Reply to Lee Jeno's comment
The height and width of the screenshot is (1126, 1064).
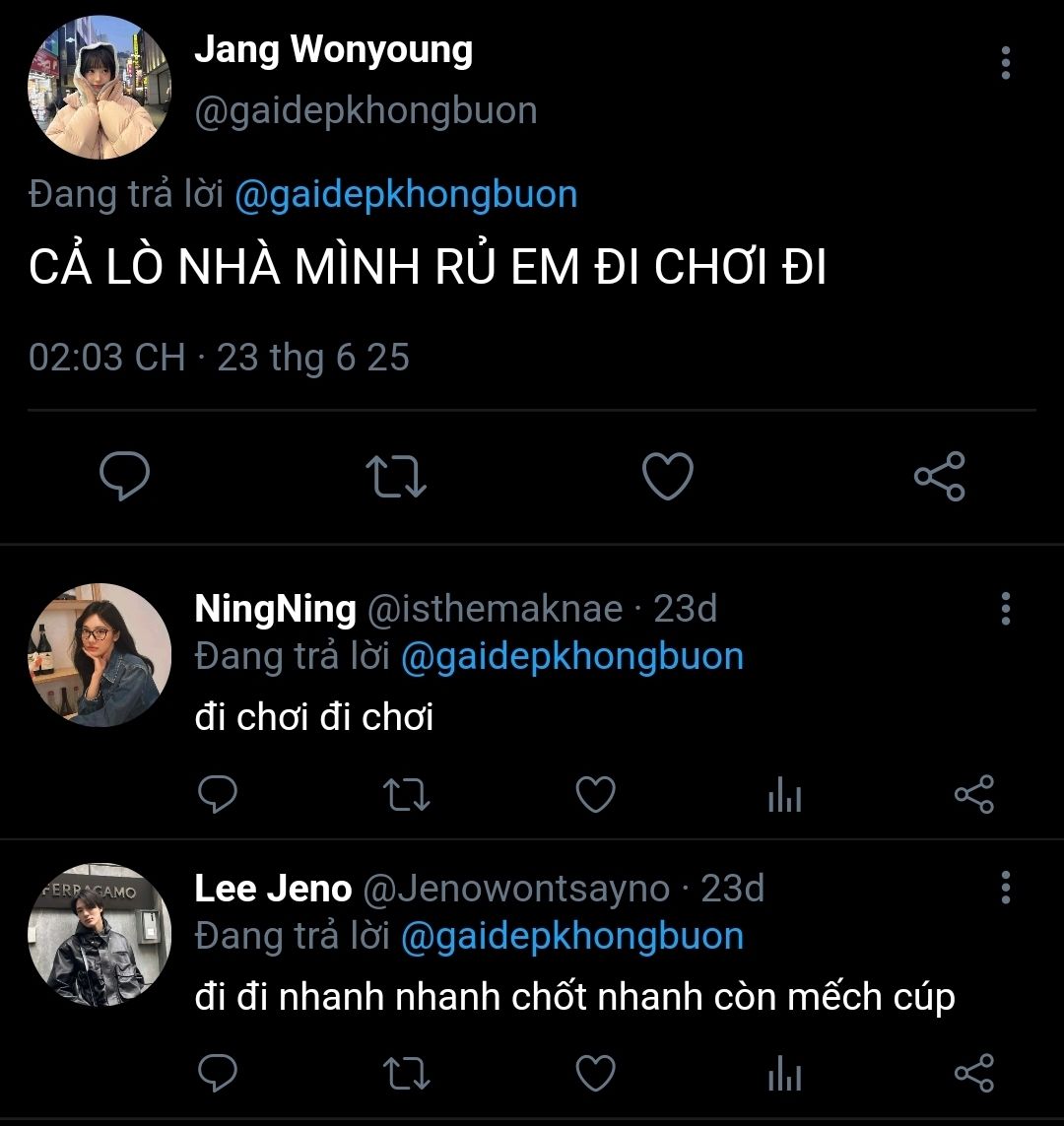[218, 1073]
